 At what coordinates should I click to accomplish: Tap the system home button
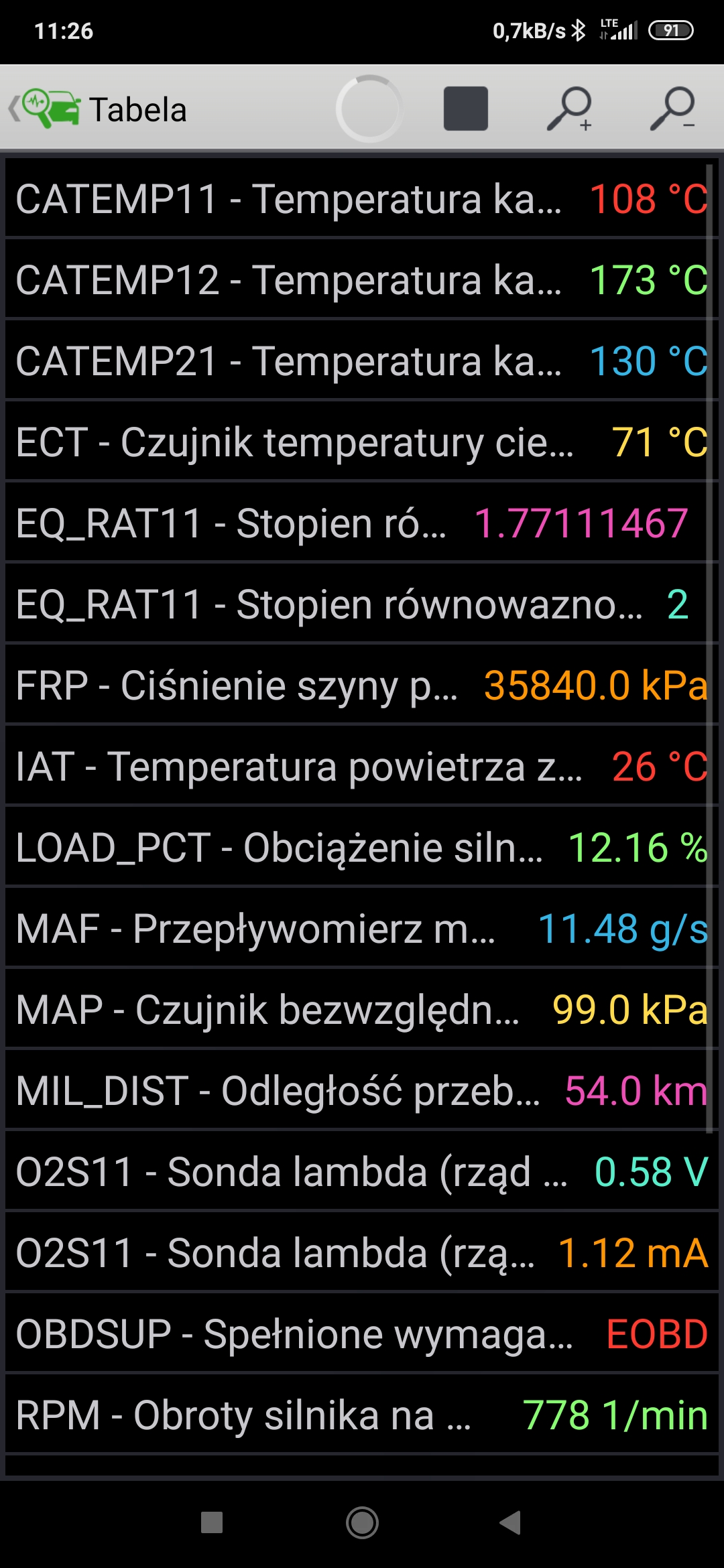[x=362, y=1522]
